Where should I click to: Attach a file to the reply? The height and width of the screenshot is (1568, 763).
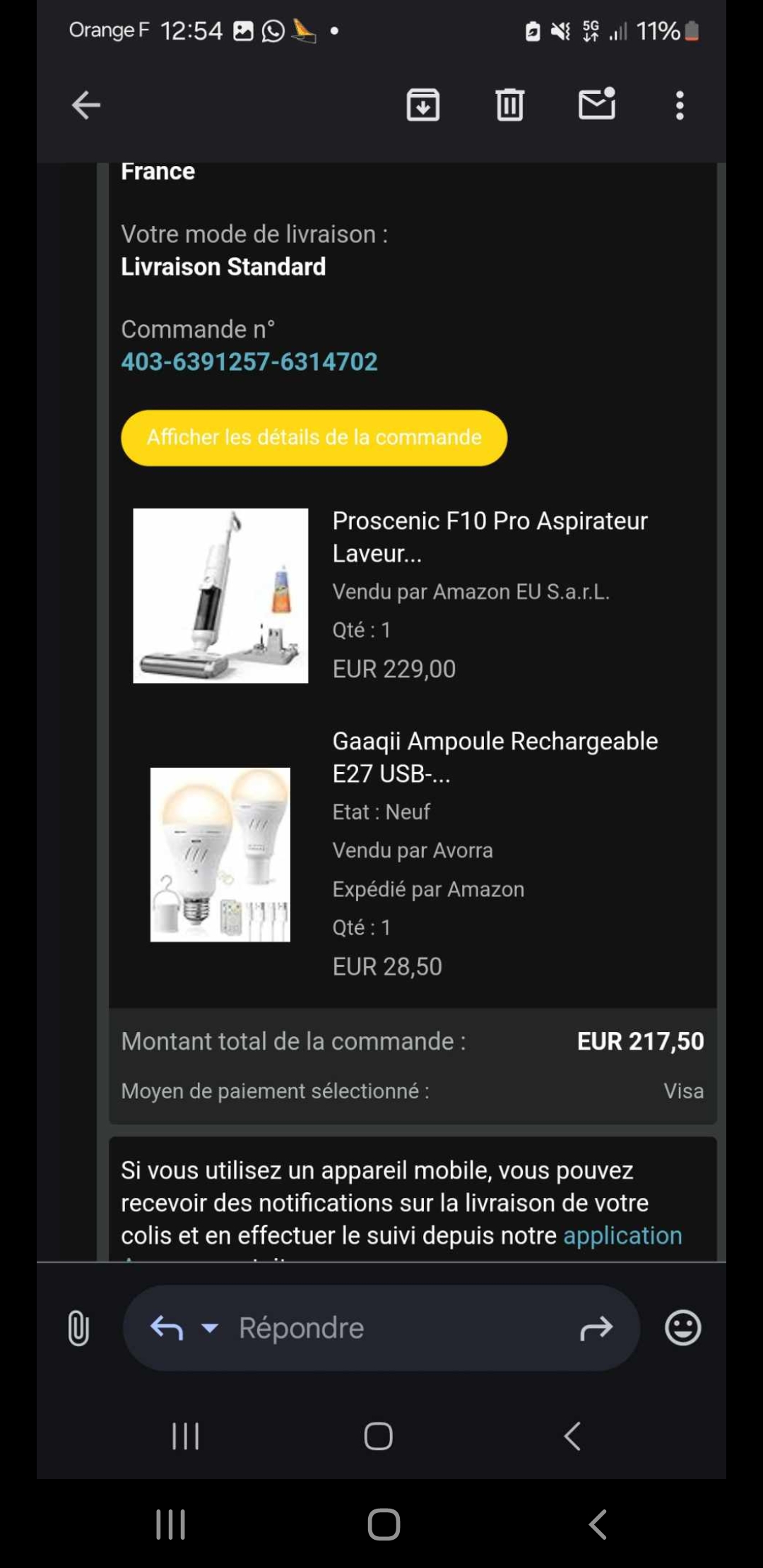(x=78, y=1328)
